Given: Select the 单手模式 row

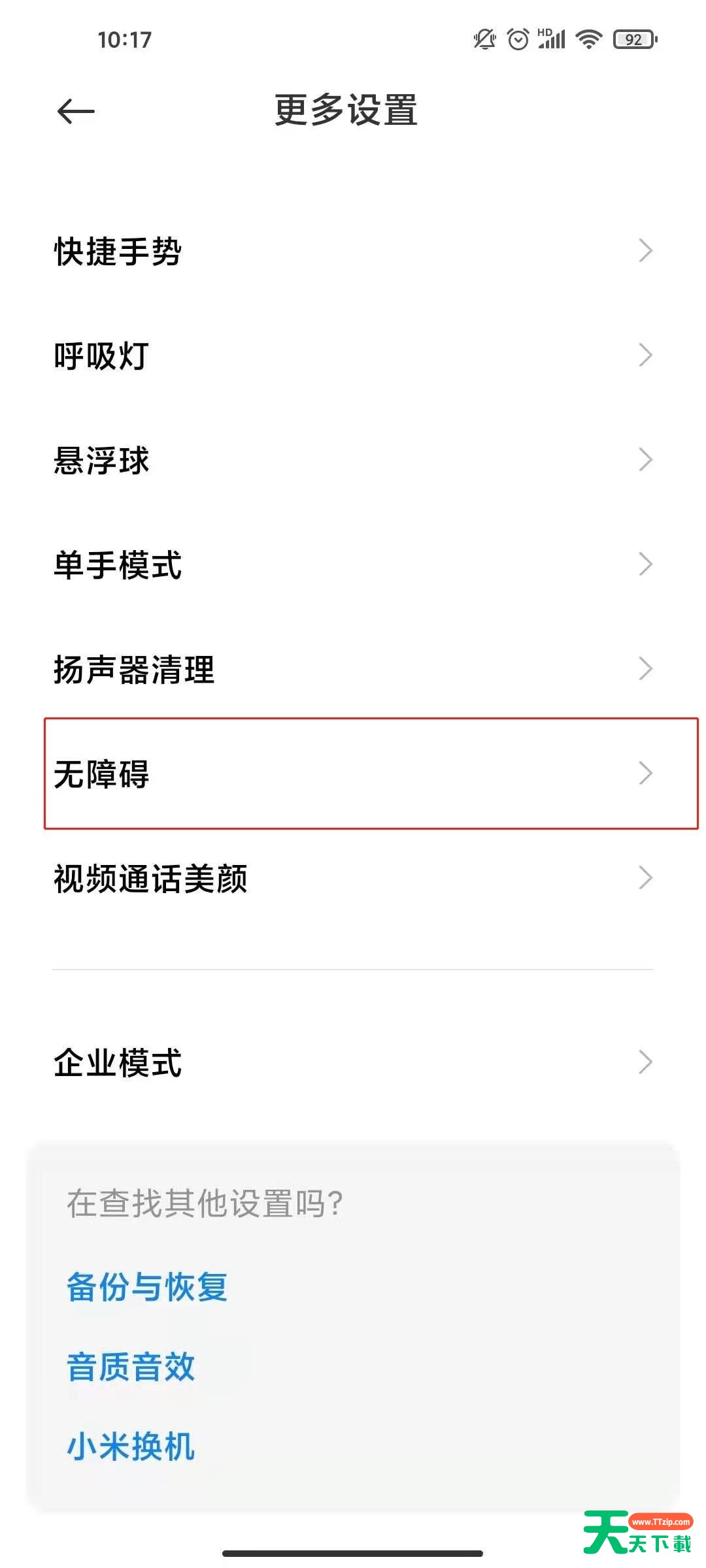Looking at the screenshot, I should pos(353,564).
